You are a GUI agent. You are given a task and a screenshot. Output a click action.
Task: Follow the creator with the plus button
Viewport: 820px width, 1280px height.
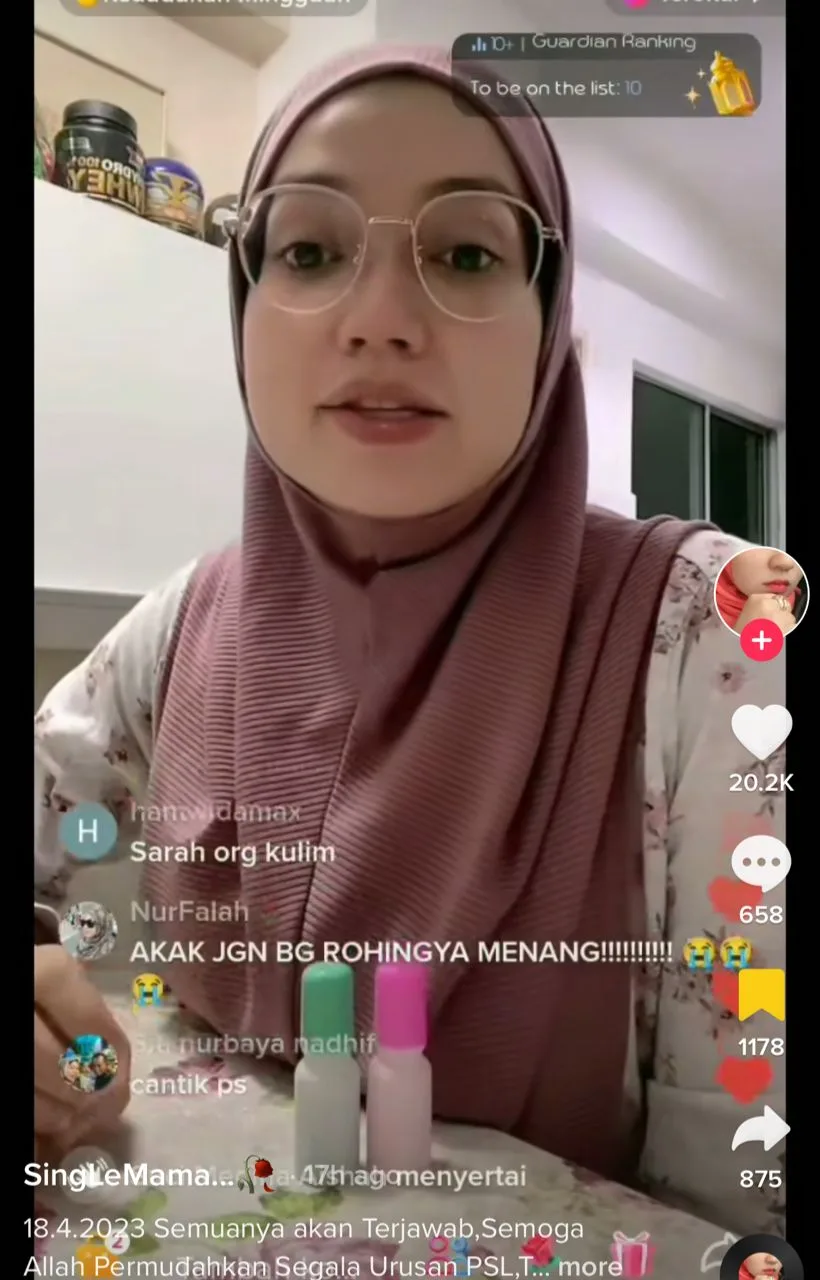click(761, 640)
